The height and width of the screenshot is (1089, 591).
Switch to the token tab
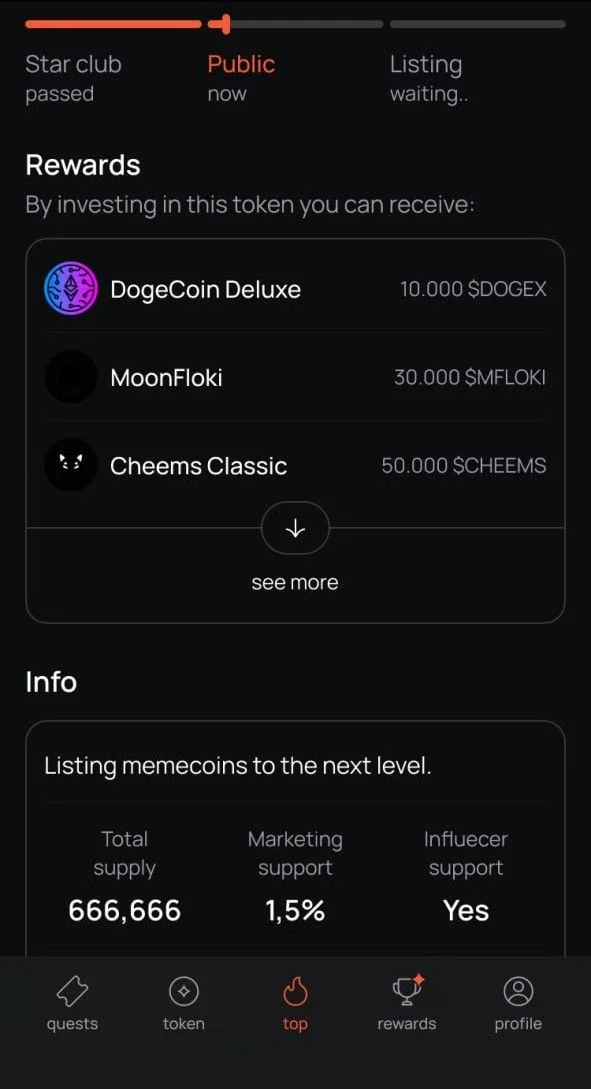pos(183,1003)
